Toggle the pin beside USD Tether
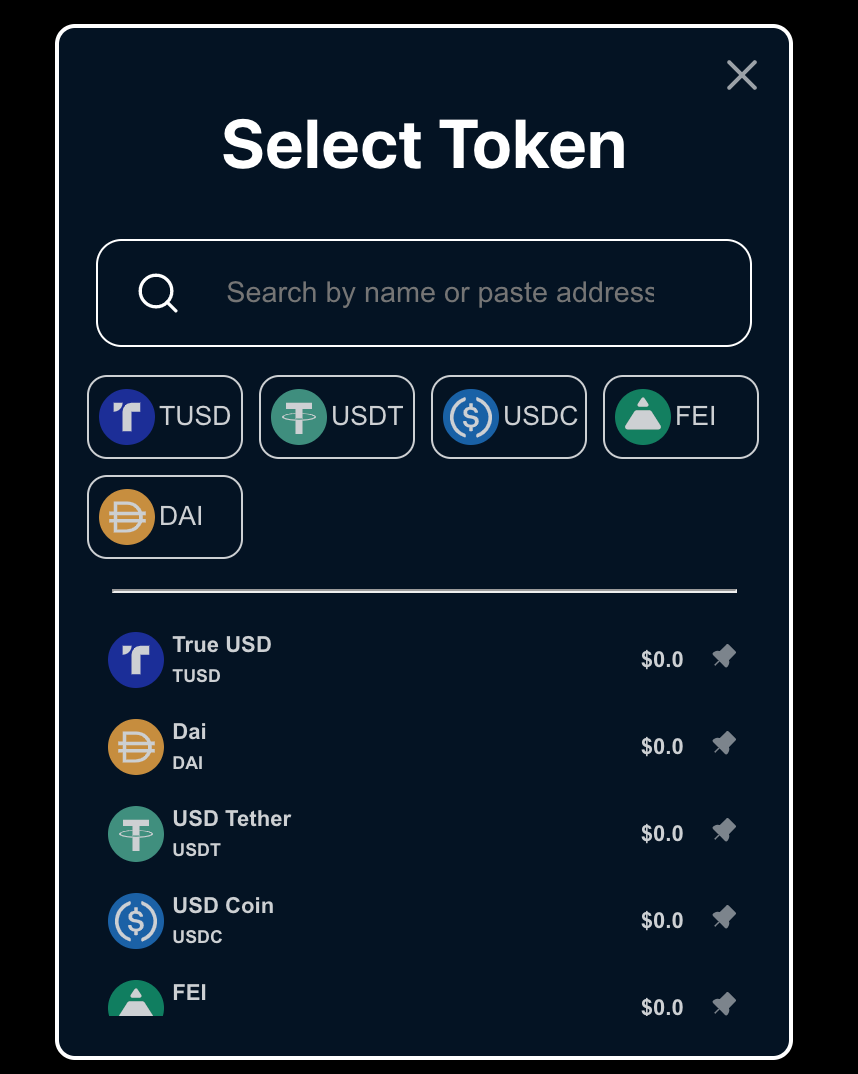Image resolution: width=858 pixels, height=1074 pixels. tap(724, 830)
